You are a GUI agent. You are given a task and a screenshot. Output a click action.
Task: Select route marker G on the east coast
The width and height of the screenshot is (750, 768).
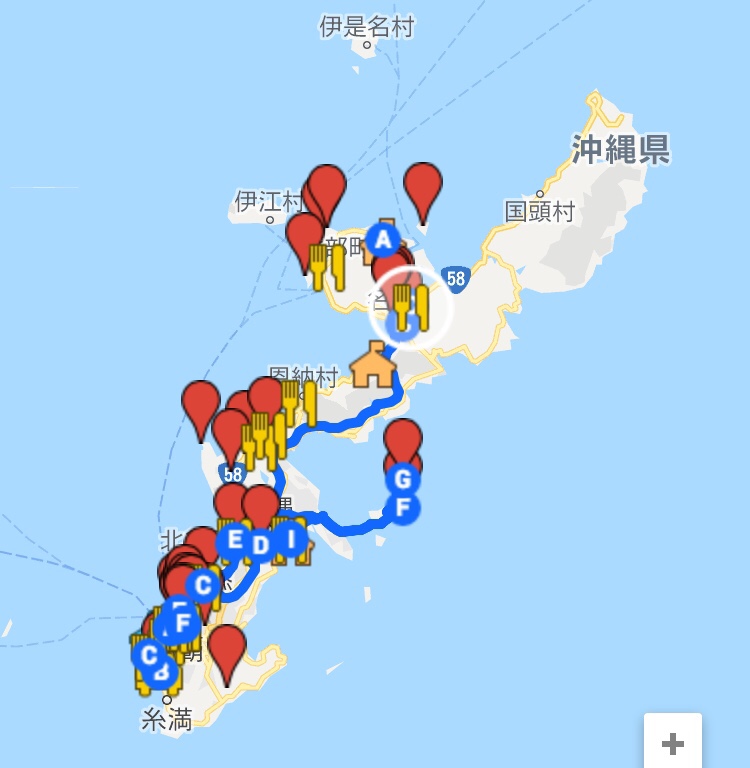[402, 479]
